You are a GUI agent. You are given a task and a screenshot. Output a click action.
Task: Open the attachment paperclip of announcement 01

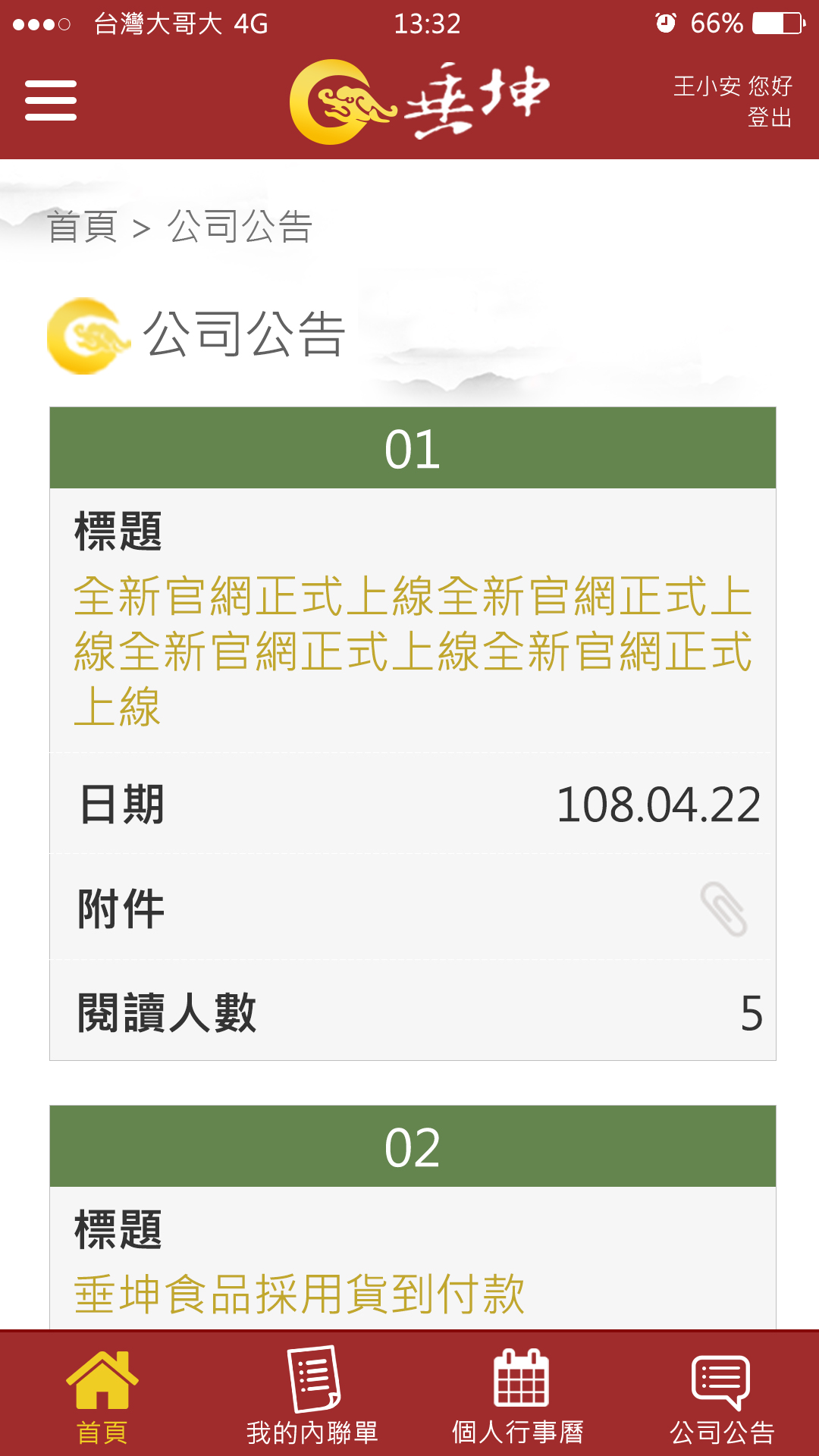(x=724, y=908)
